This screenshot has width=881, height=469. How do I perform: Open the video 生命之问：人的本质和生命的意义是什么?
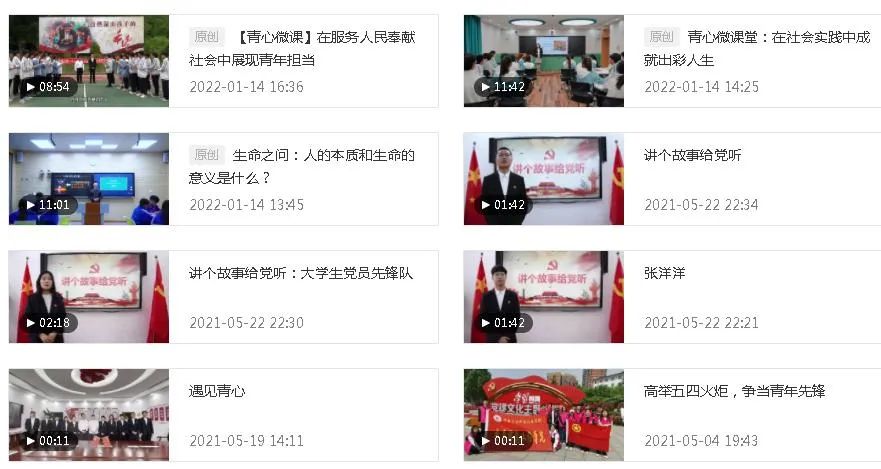point(89,179)
